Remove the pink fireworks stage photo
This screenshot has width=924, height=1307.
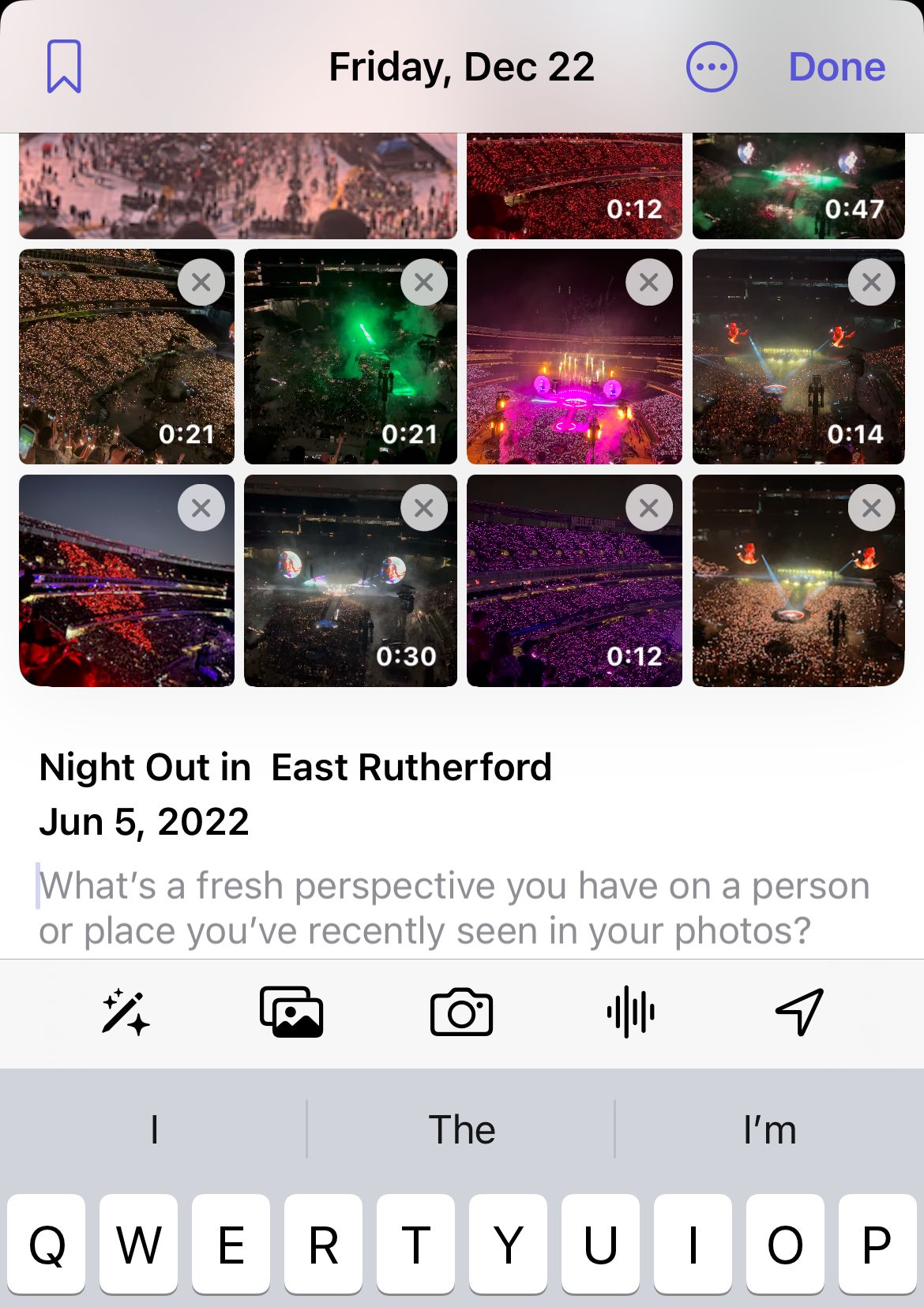(648, 282)
